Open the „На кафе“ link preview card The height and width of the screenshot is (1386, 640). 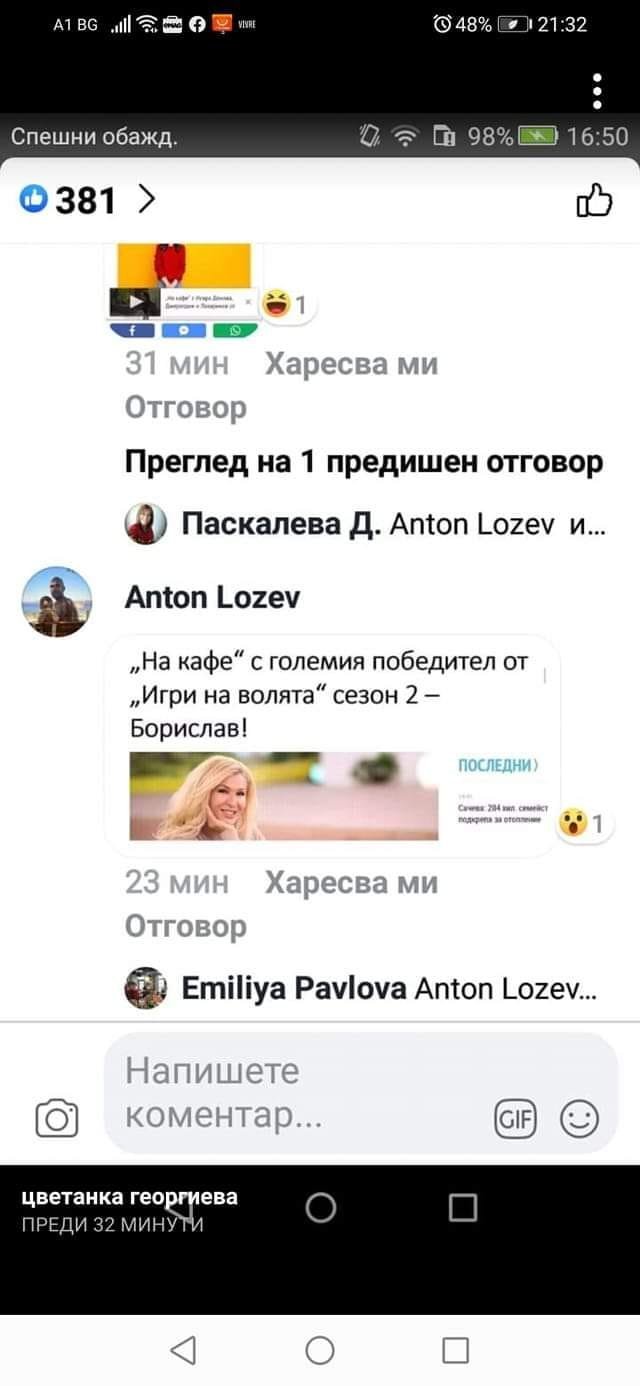tap(330, 745)
